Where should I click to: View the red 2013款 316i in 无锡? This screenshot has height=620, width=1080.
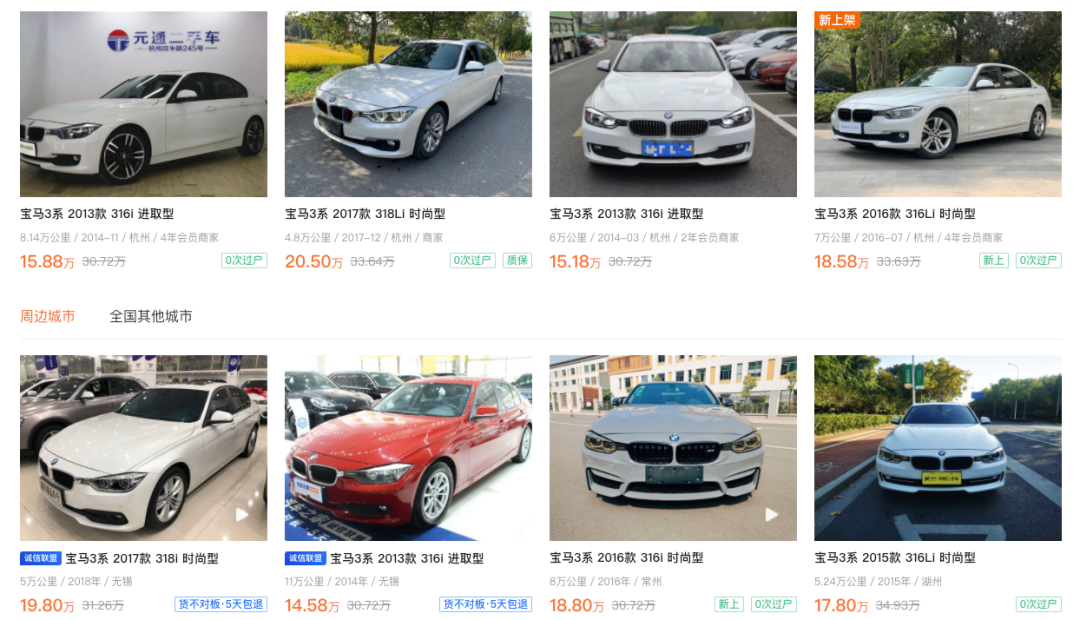[x=408, y=448]
